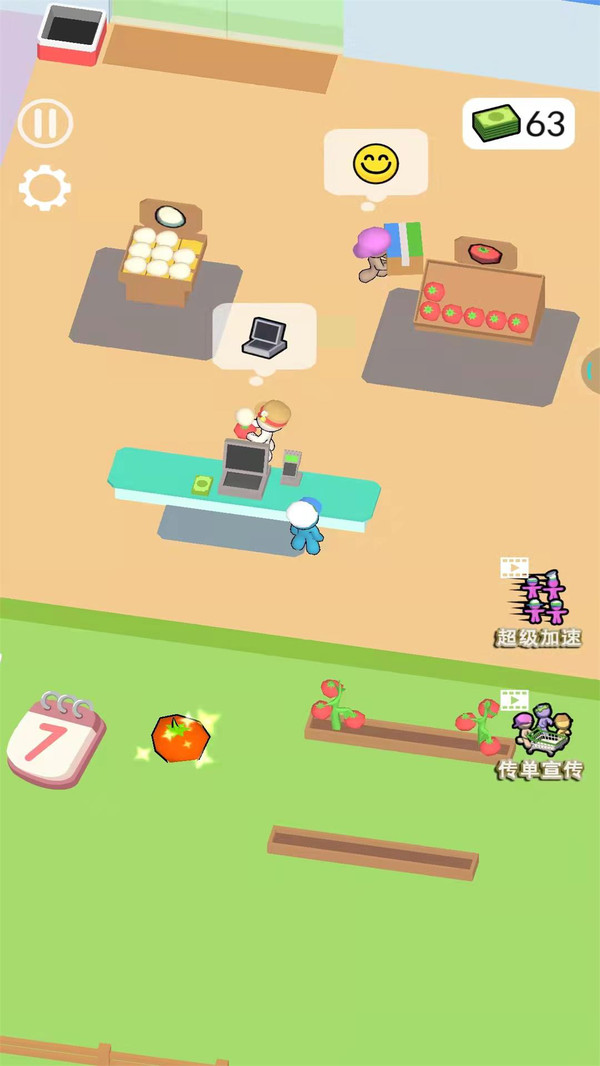The width and height of the screenshot is (600, 1066).
Task: Open the settings gear
Action: click(45, 187)
